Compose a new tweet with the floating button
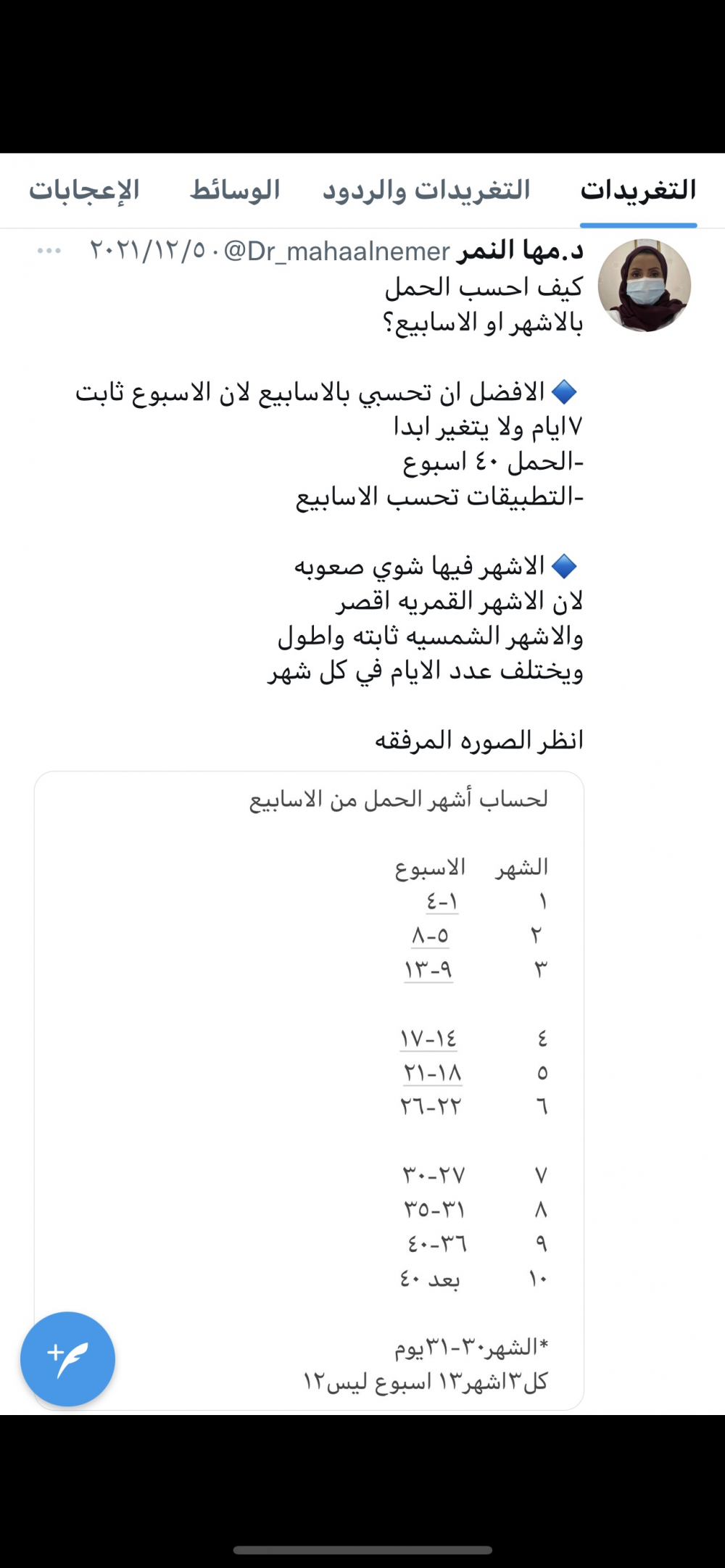 coord(67,1358)
